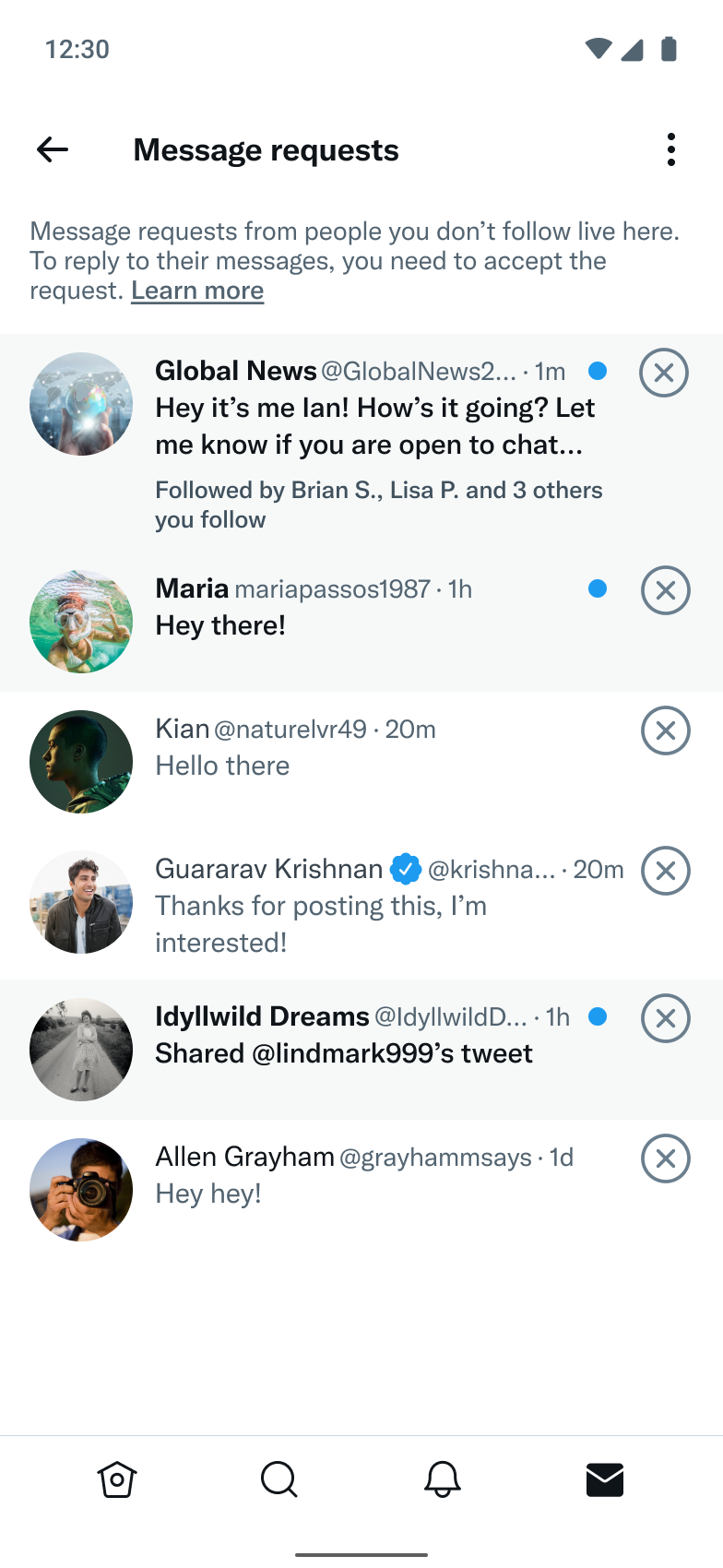Screen dimensions: 723x1568
Task: Dismiss Global News request with the X button
Action: point(663,373)
